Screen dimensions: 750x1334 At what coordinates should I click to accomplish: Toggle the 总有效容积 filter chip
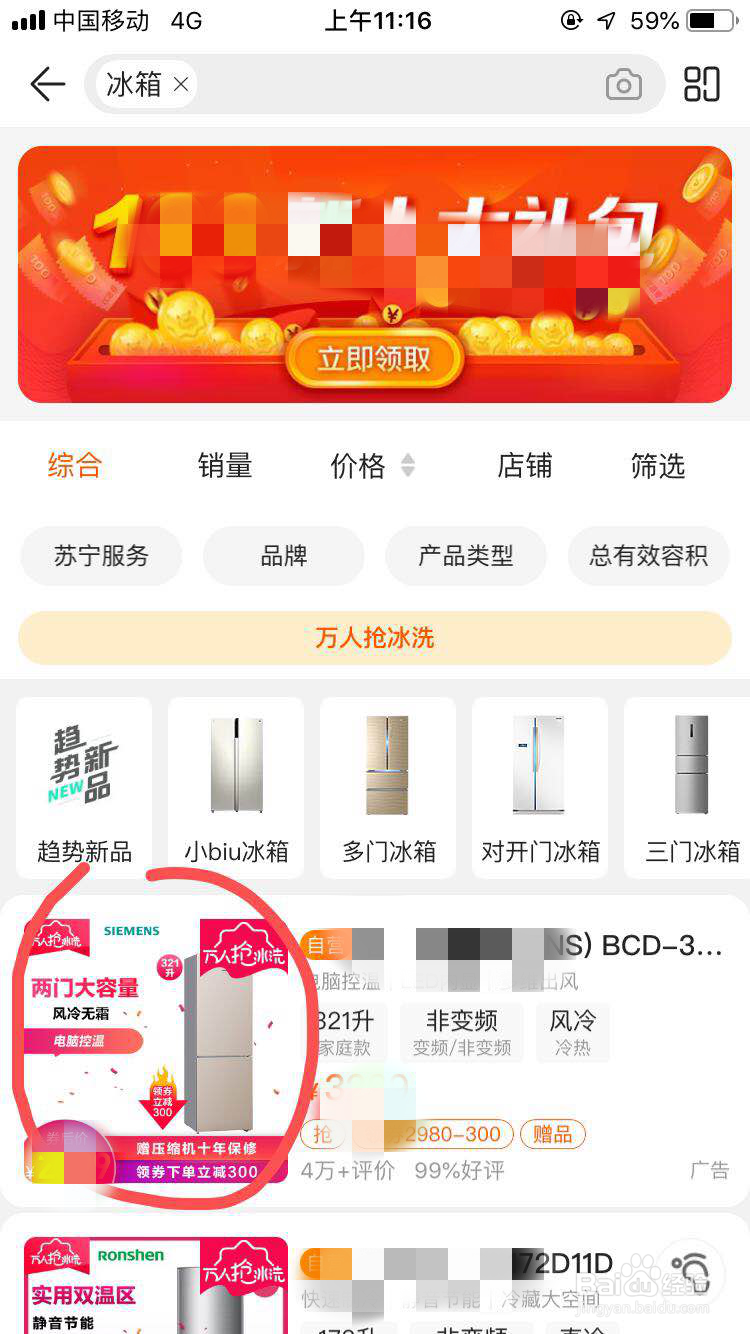click(x=648, y=555)
